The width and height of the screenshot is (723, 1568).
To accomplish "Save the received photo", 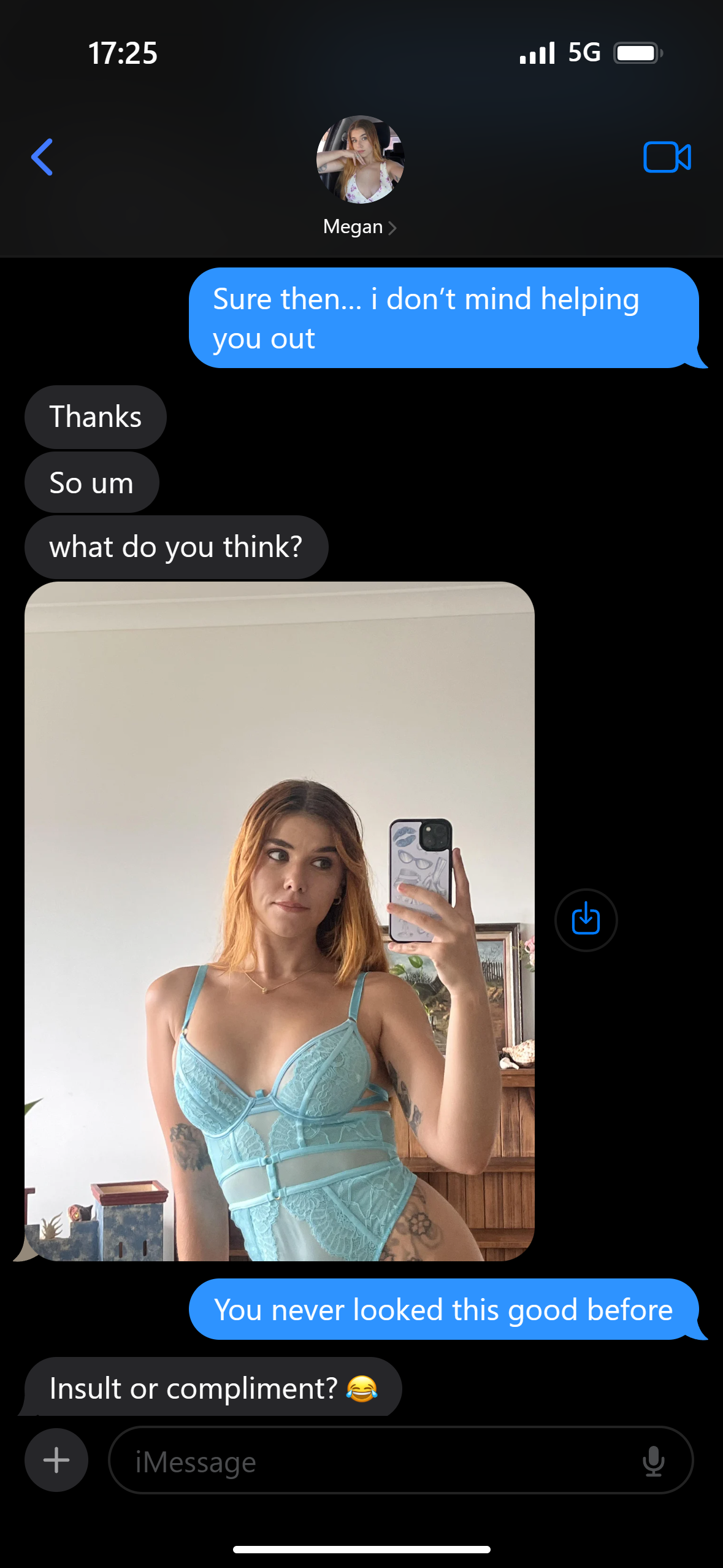I will (x=586, y=920).
